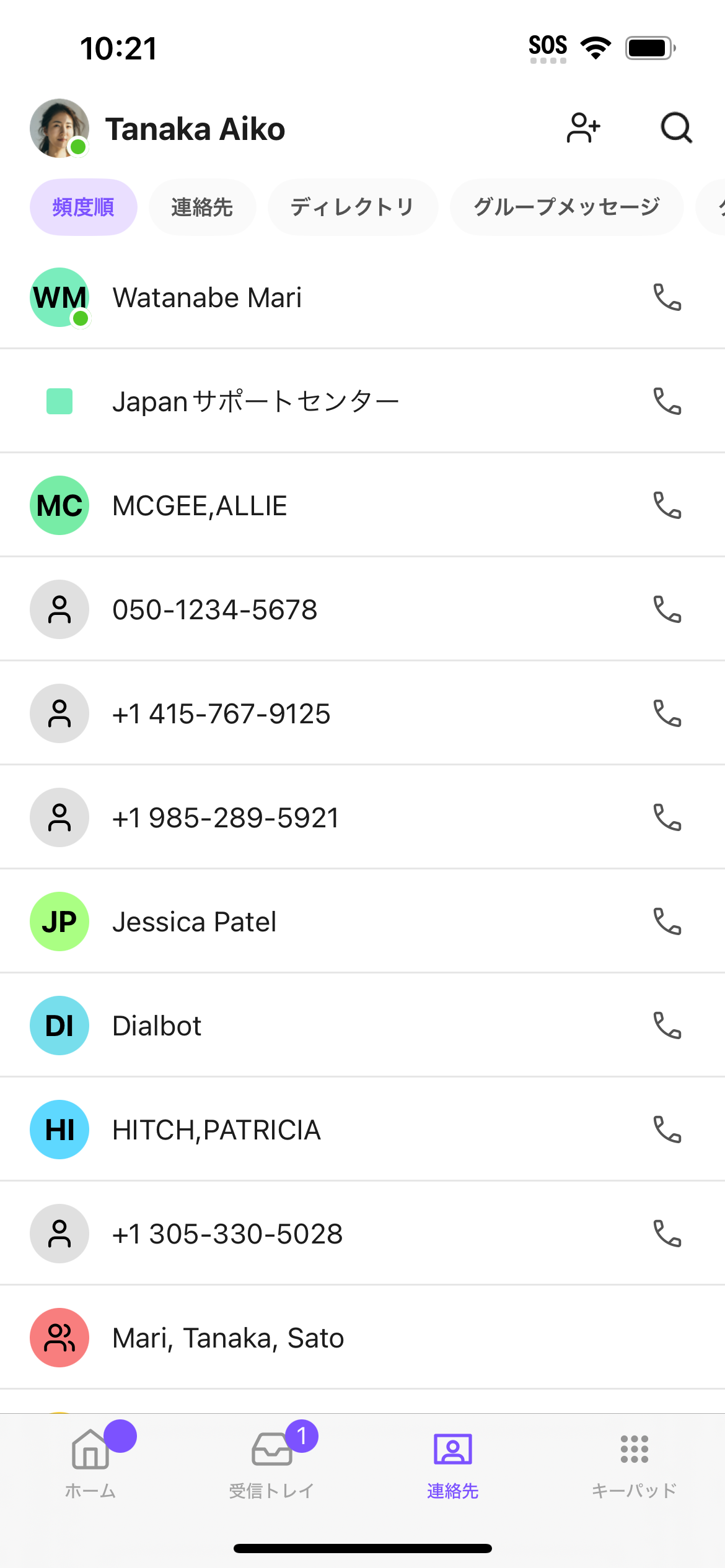Select the 頻度順 filter chip

point(84,207)
